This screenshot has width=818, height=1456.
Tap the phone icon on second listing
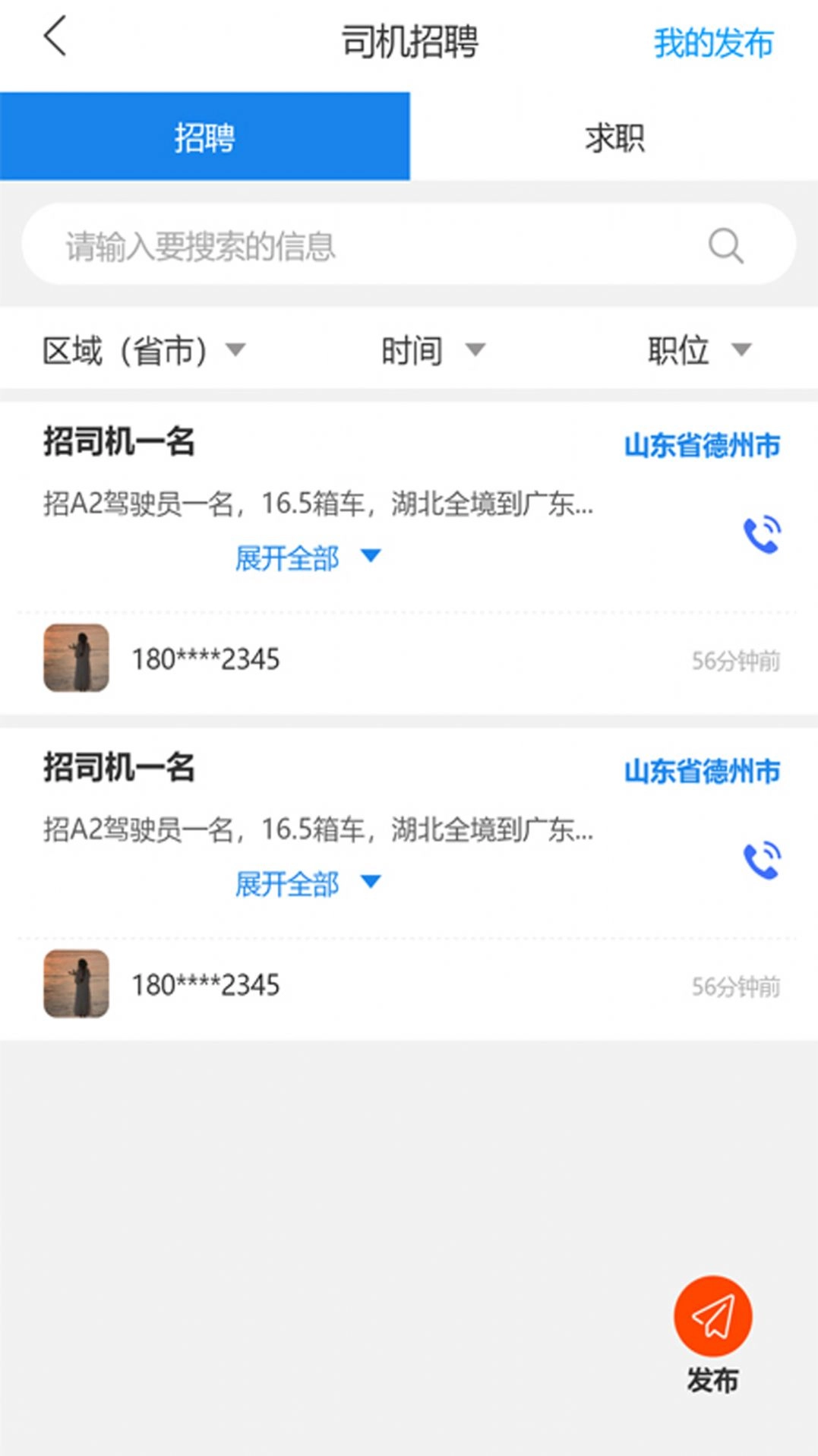[x=763, y=862]
